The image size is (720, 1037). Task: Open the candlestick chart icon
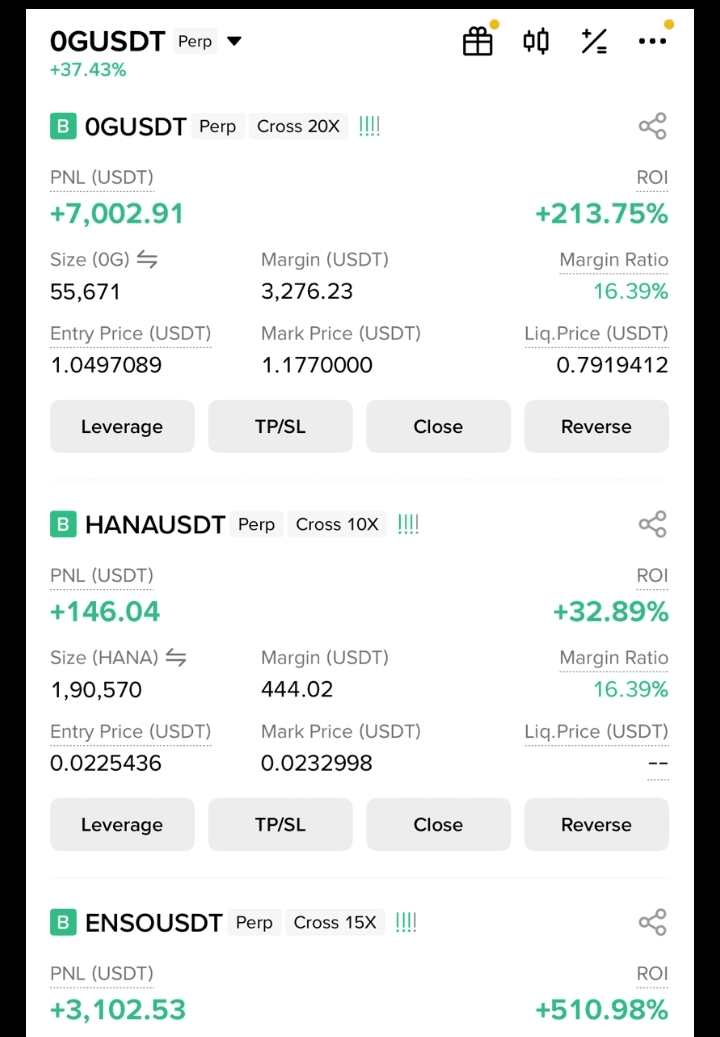[536, 41]
